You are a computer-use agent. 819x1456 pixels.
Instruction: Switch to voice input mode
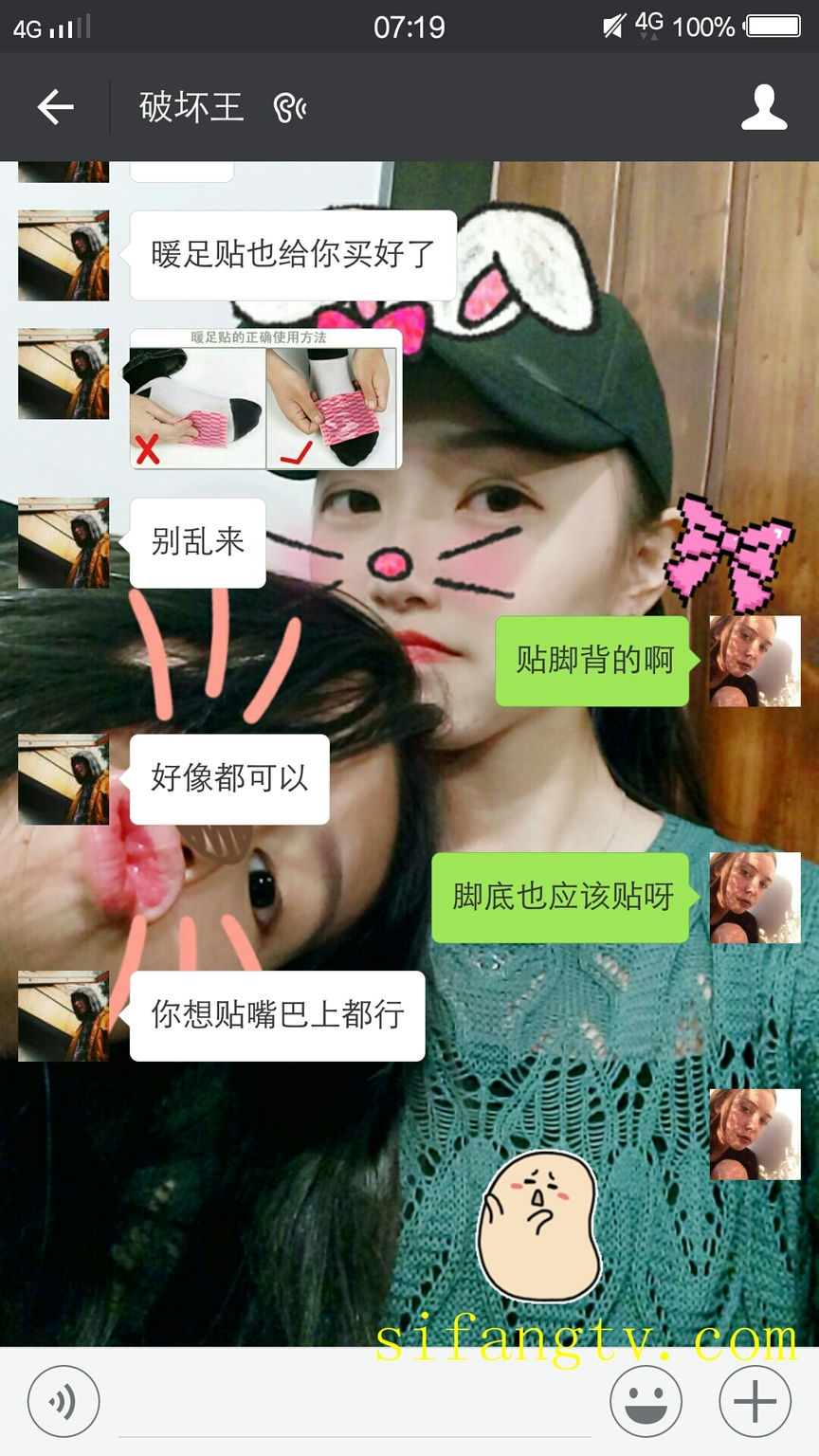coord(64,1401)
